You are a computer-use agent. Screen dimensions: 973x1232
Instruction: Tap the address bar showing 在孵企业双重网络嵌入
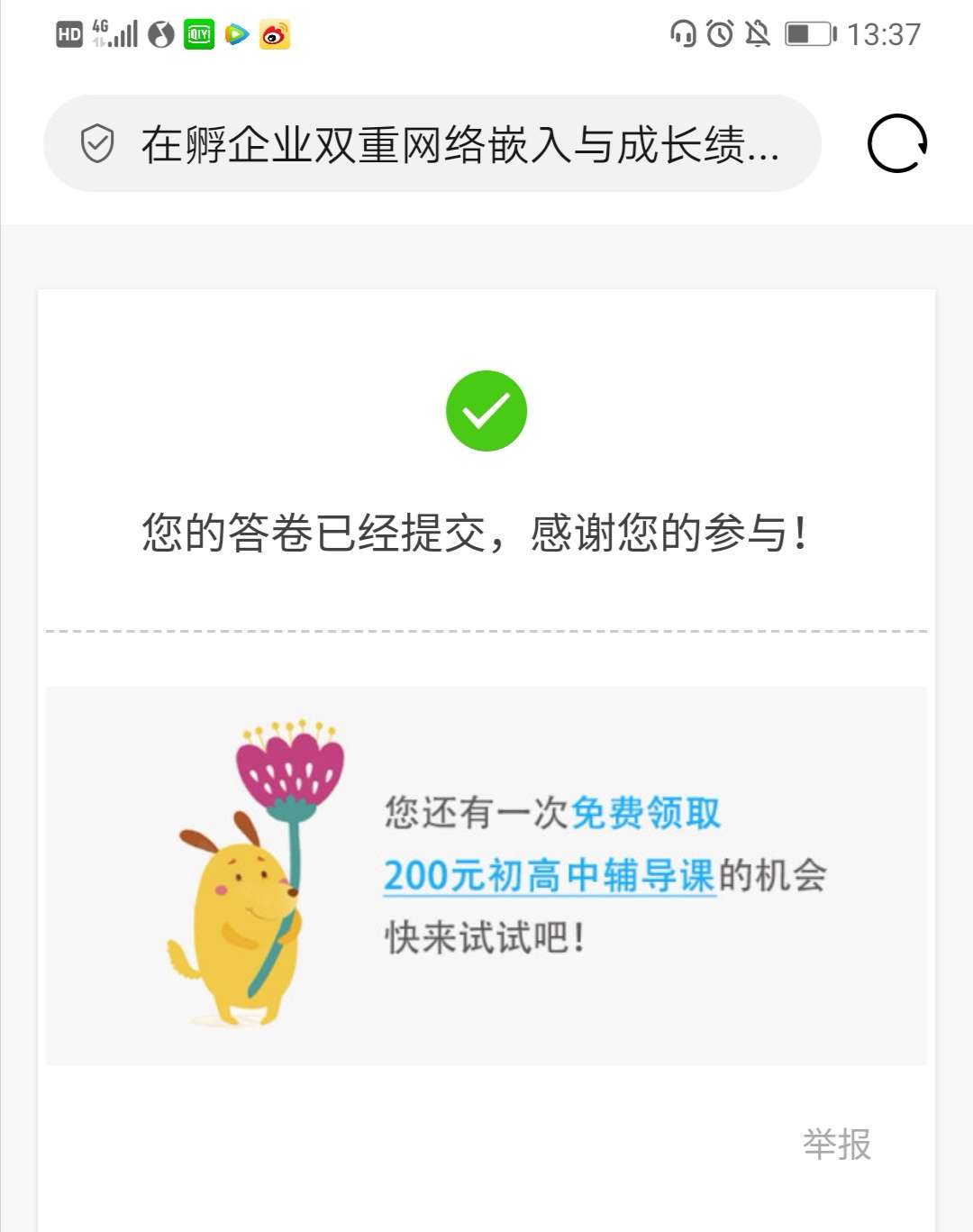459,144
